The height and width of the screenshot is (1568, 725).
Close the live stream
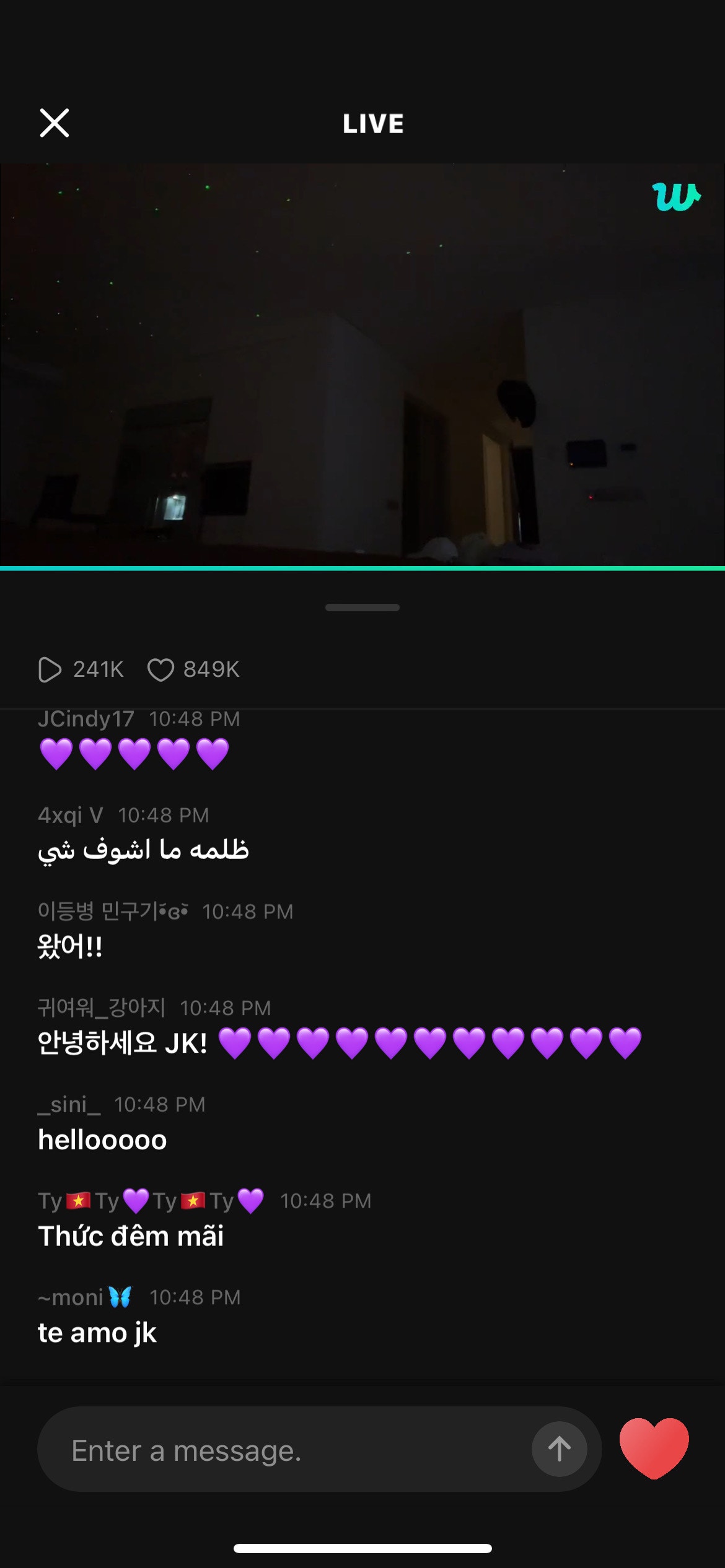pos(55,123)
